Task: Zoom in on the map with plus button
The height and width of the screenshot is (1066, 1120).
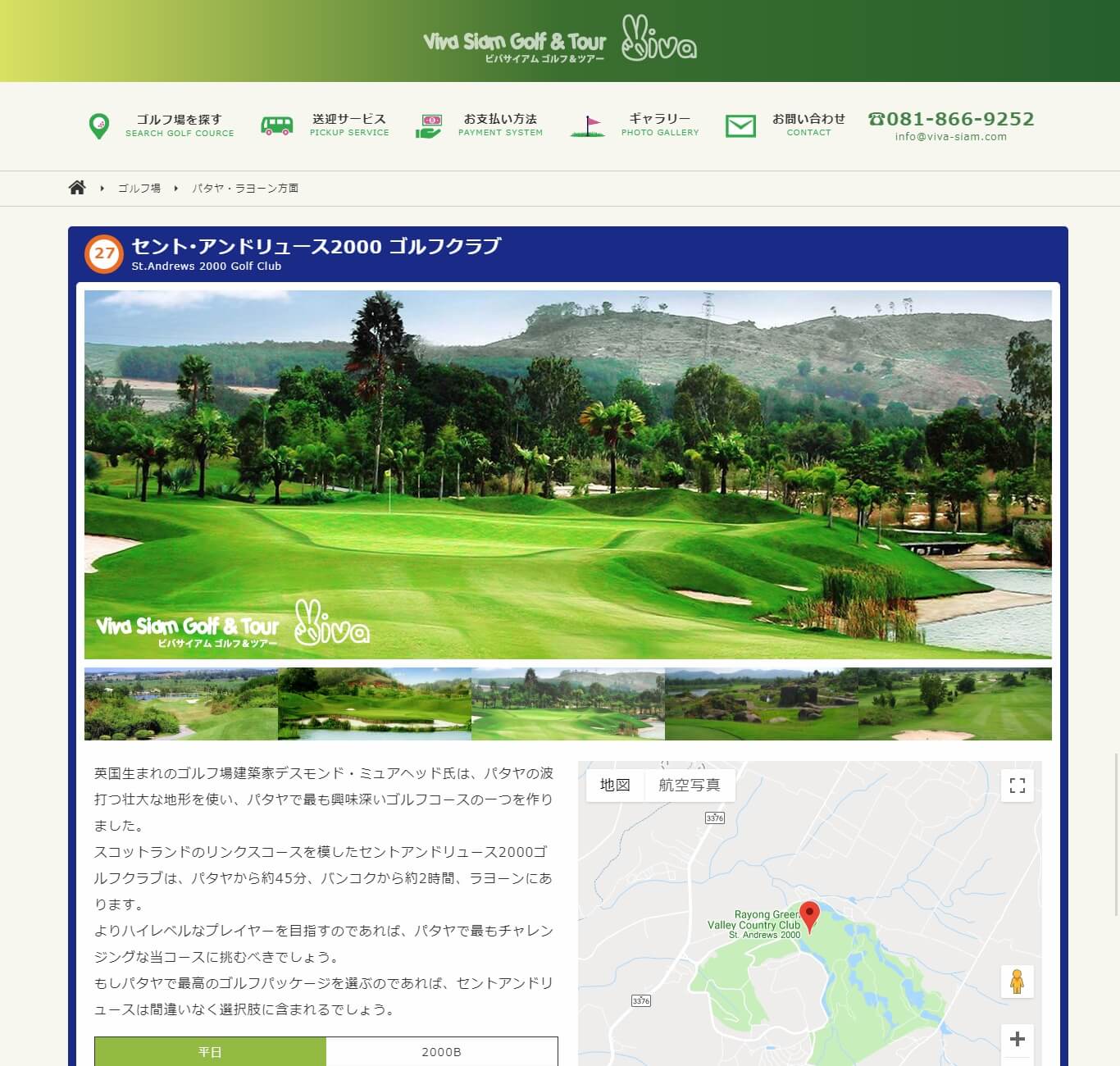Action: click(1017, 1040)
